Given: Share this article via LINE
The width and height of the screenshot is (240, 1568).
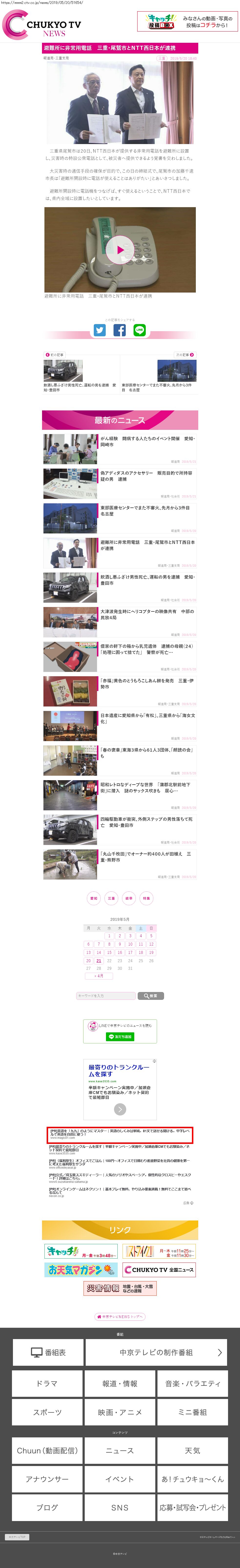Looking at the screenshot, I should [x=140, y=330].
